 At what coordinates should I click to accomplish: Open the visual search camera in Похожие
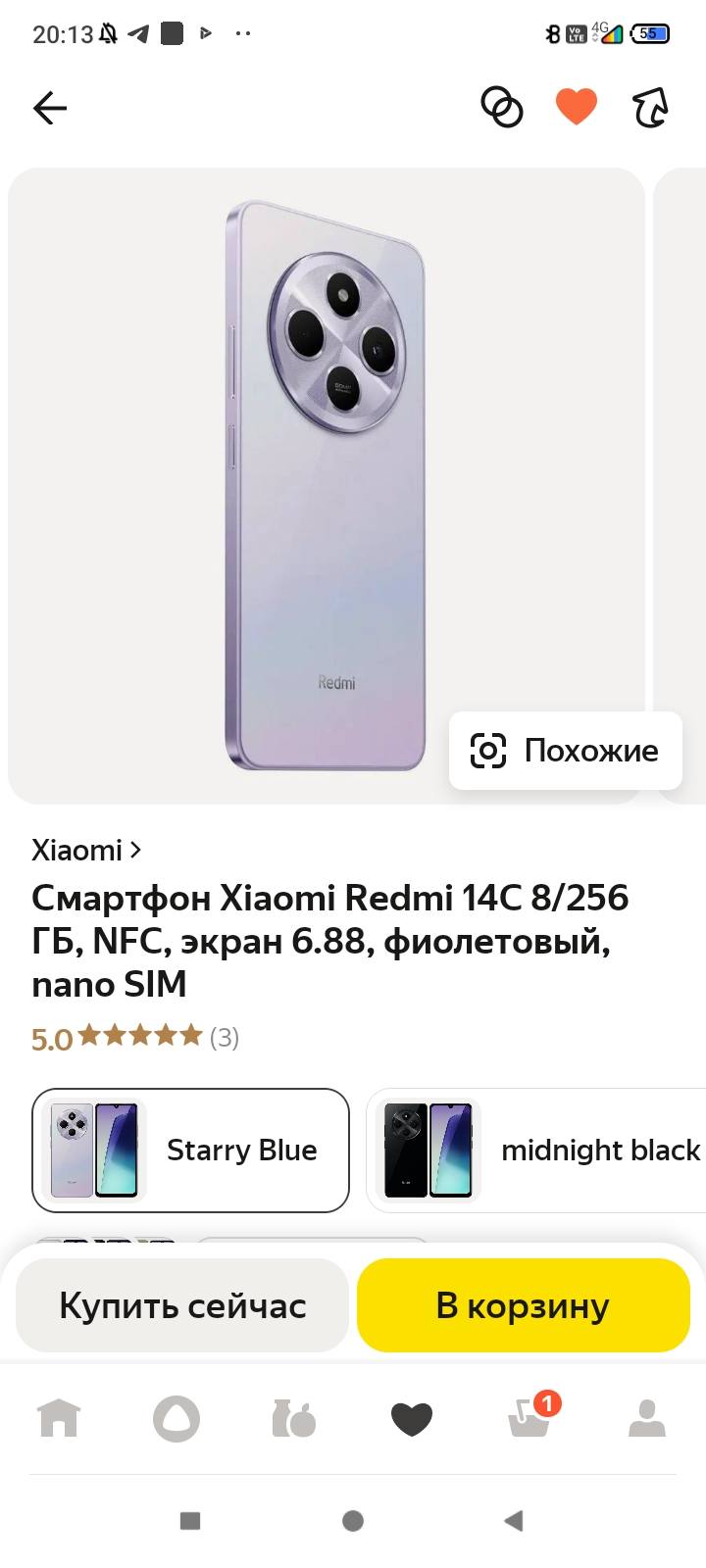tap(489, 751)
